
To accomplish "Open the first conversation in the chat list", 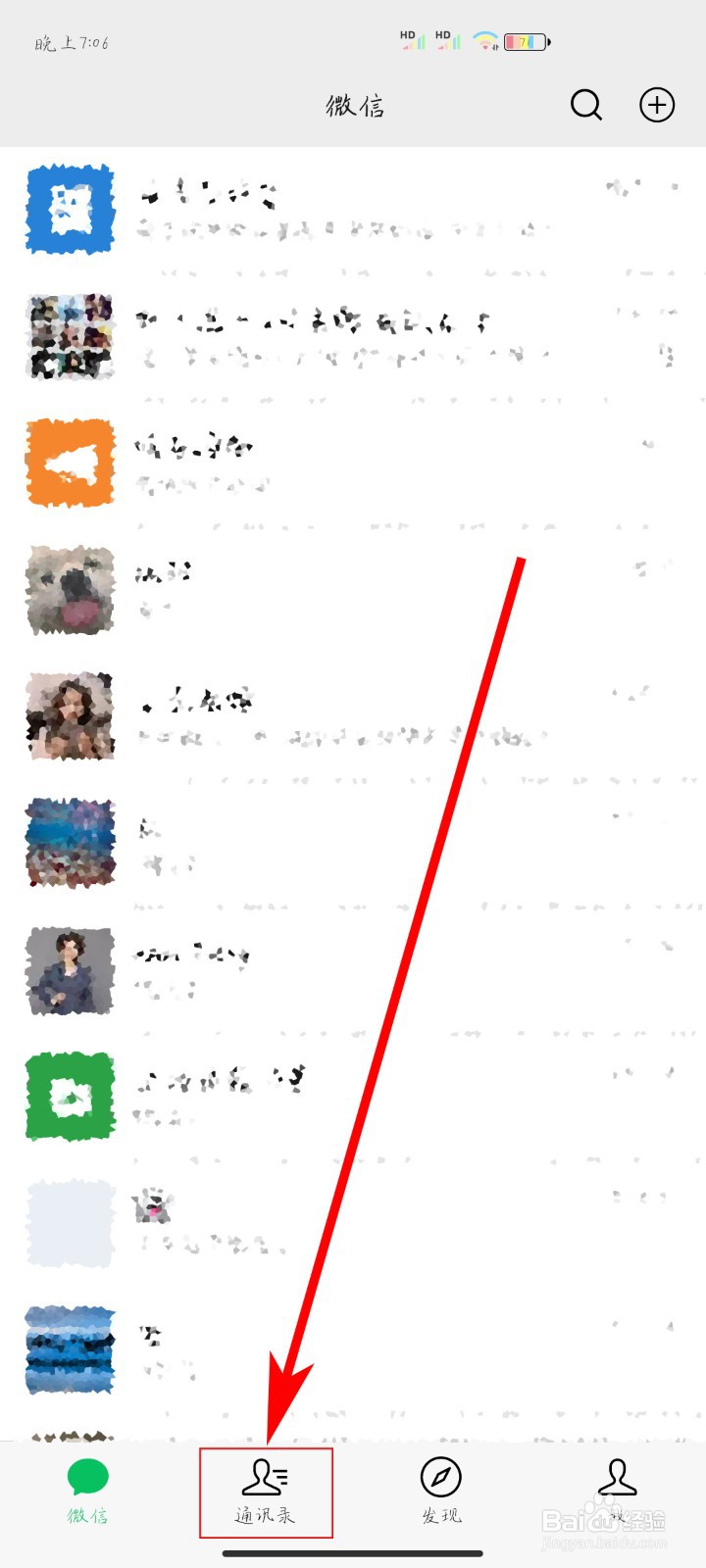I will click(353, 211).
